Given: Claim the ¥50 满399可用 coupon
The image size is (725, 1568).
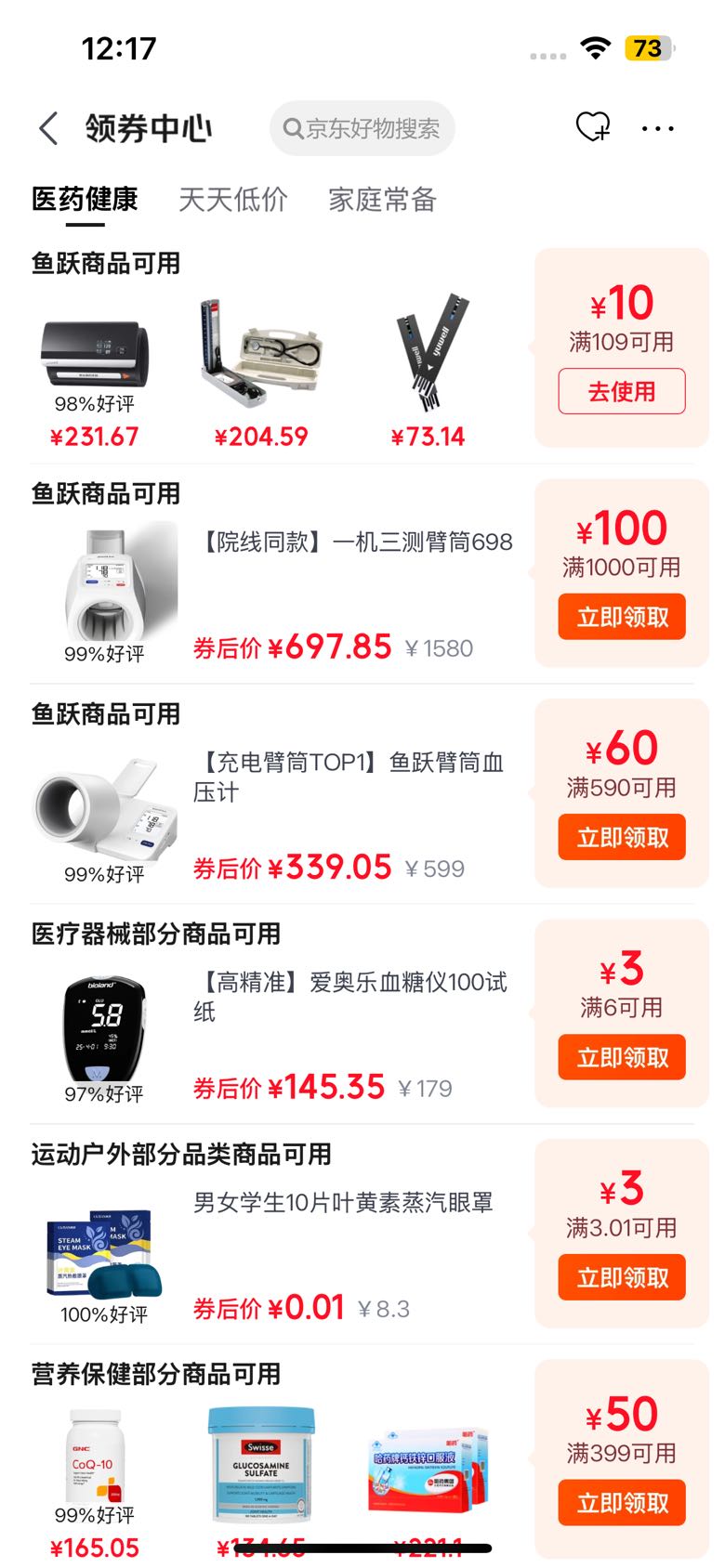Looking at the screenshot, I should [622, 1502].
